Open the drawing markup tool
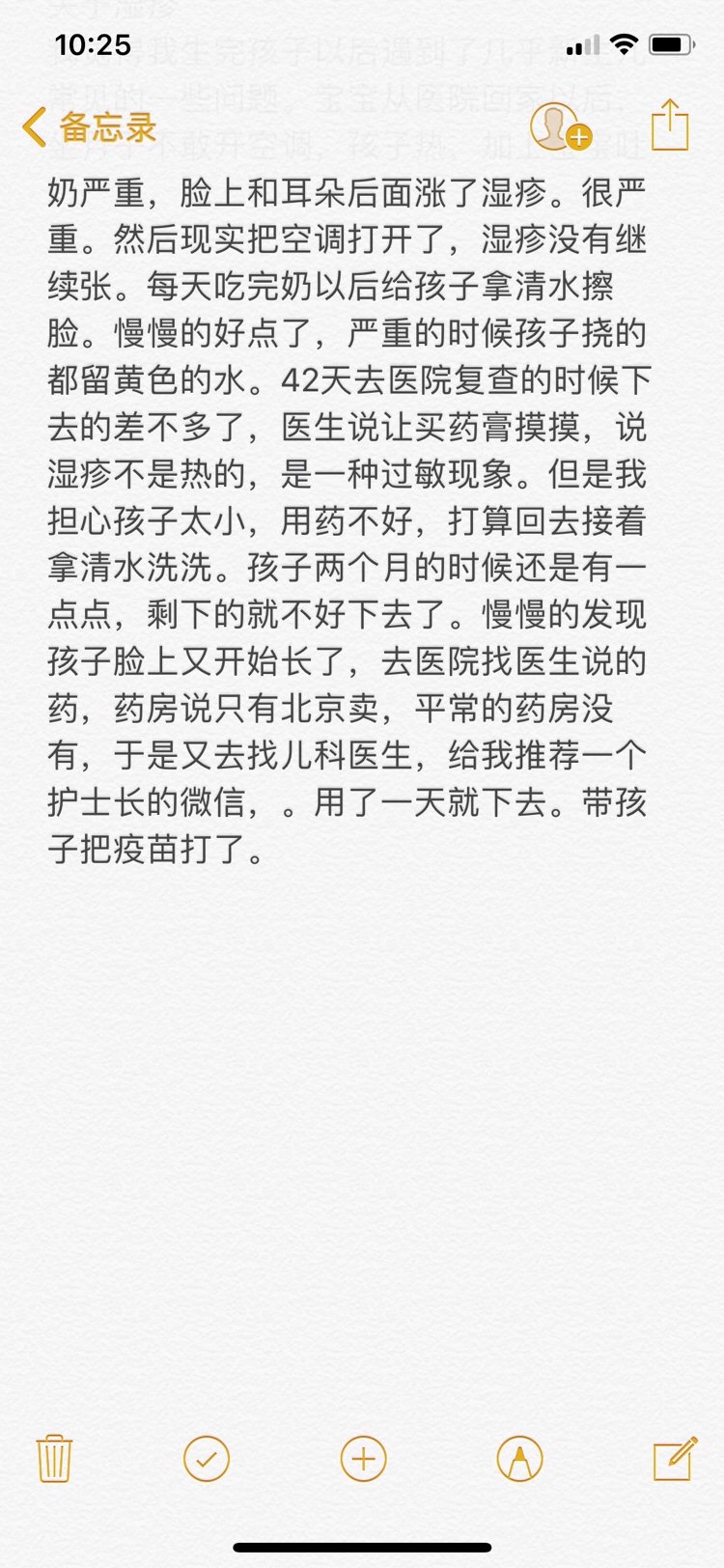This screenshot has height=1568, width=724. [519, 1458]
